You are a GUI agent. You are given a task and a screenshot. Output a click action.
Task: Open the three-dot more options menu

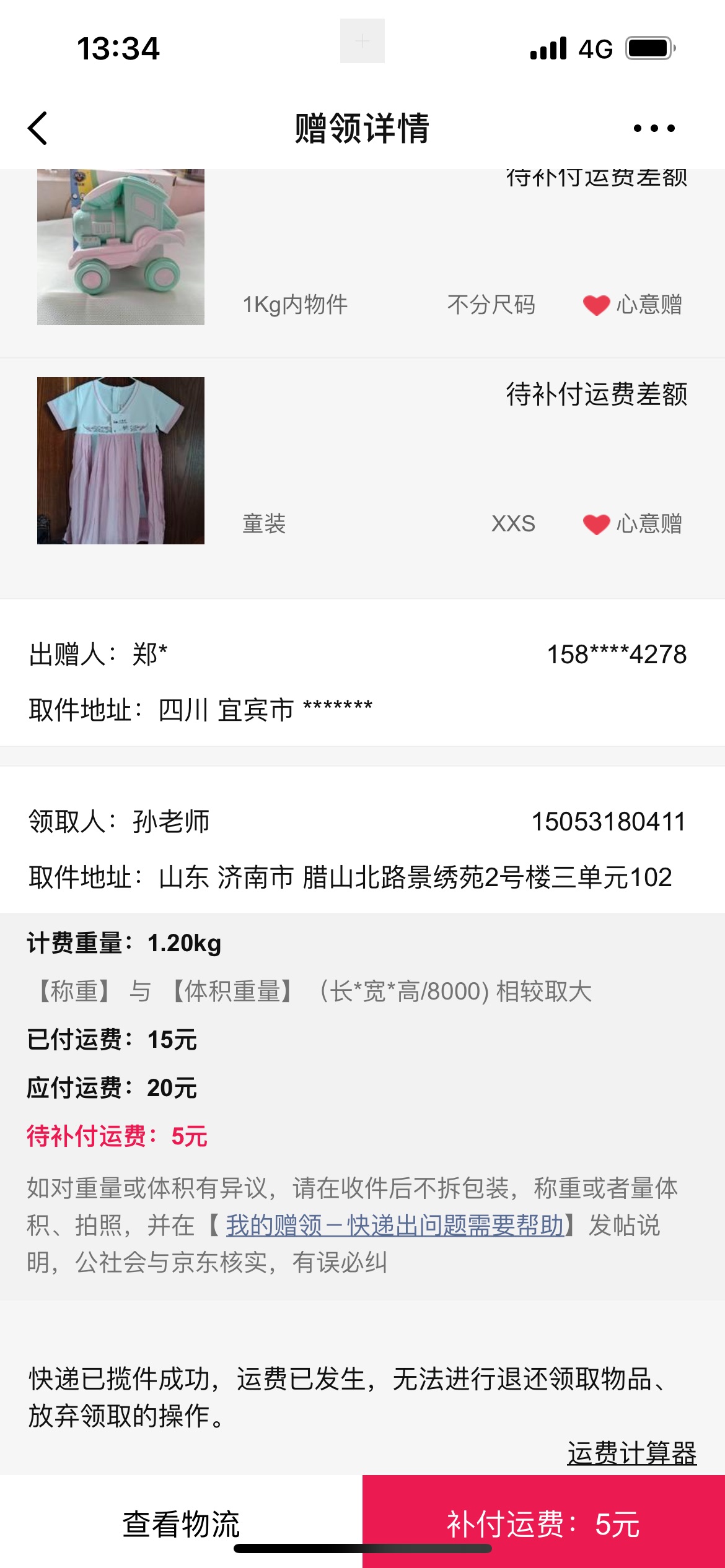[654, 128]
